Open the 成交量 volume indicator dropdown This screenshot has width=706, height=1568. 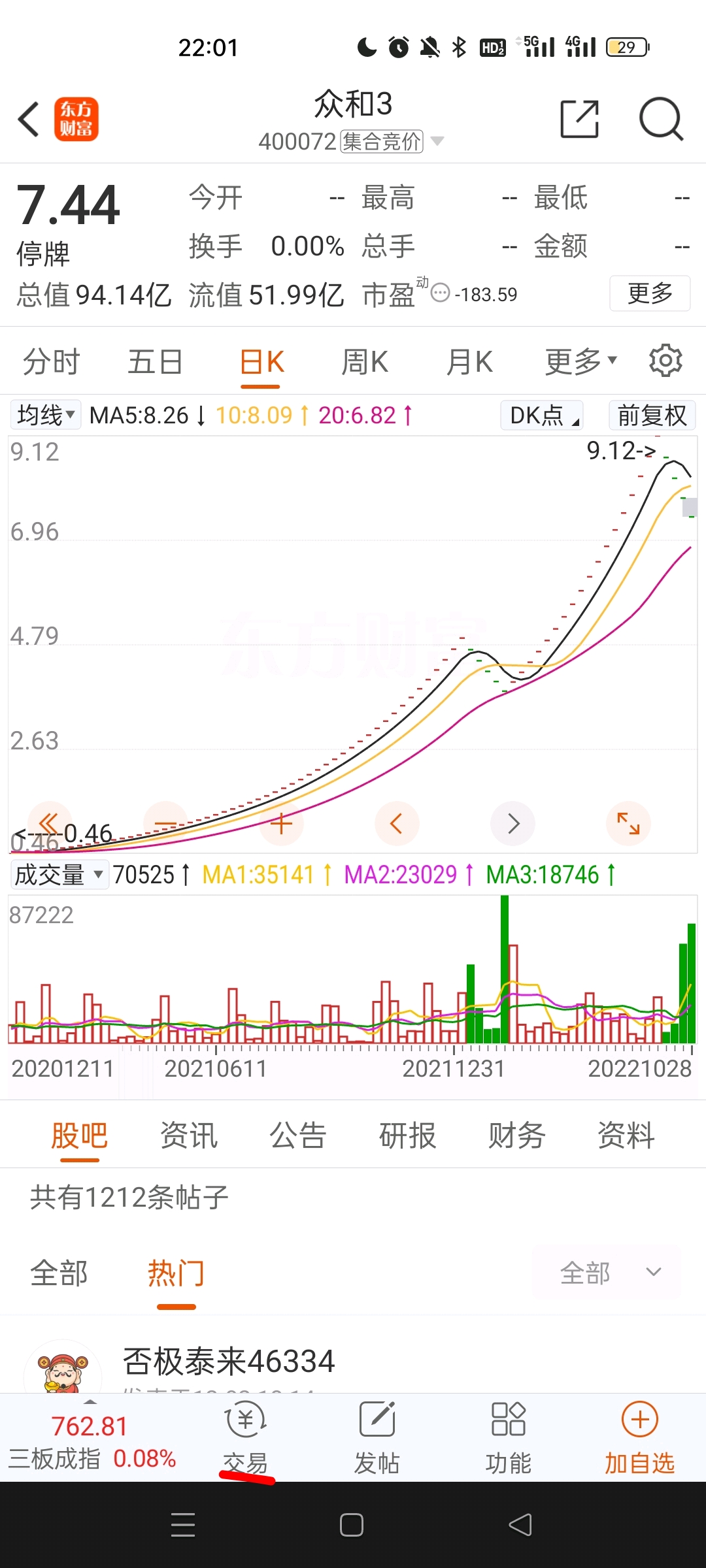[59, 874]
